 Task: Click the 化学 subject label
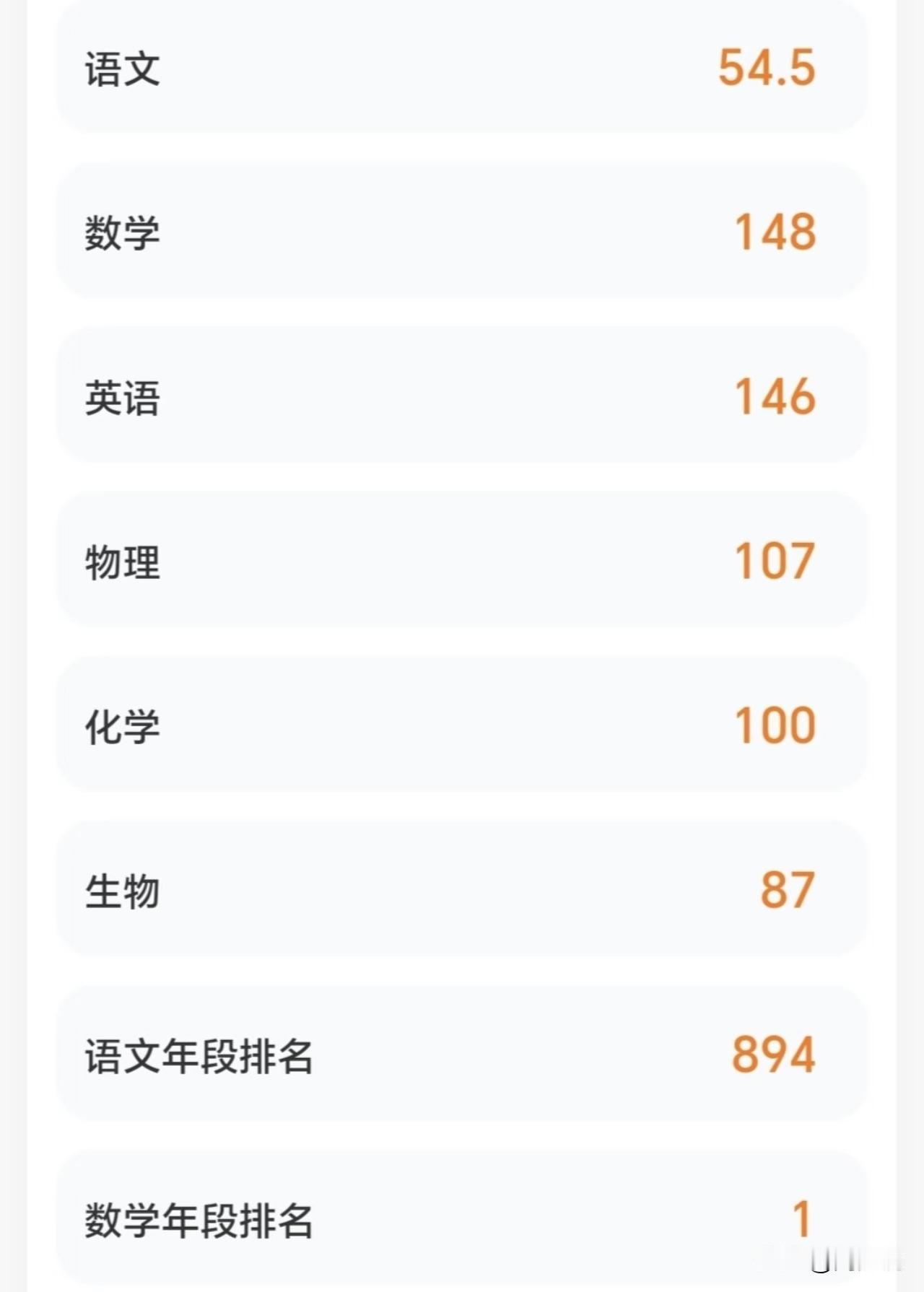coord(121,729)
